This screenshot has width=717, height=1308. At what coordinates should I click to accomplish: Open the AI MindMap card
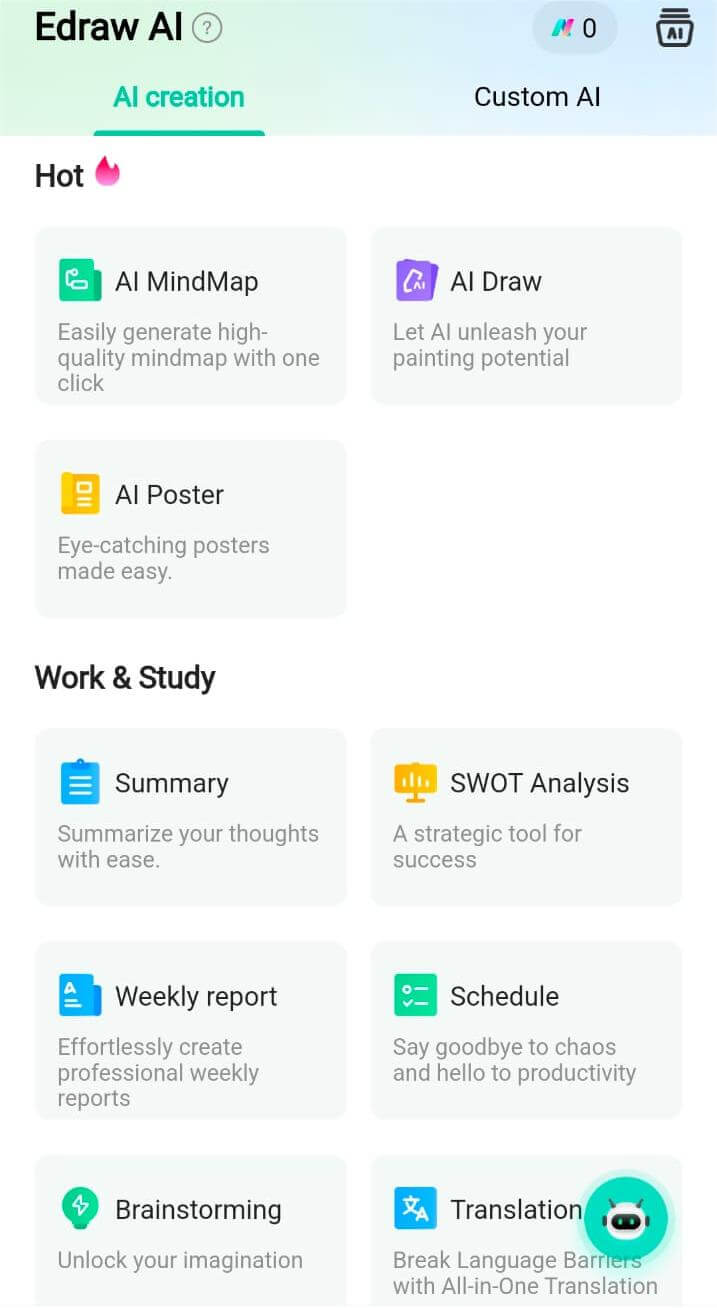click(x=190, y=315)
